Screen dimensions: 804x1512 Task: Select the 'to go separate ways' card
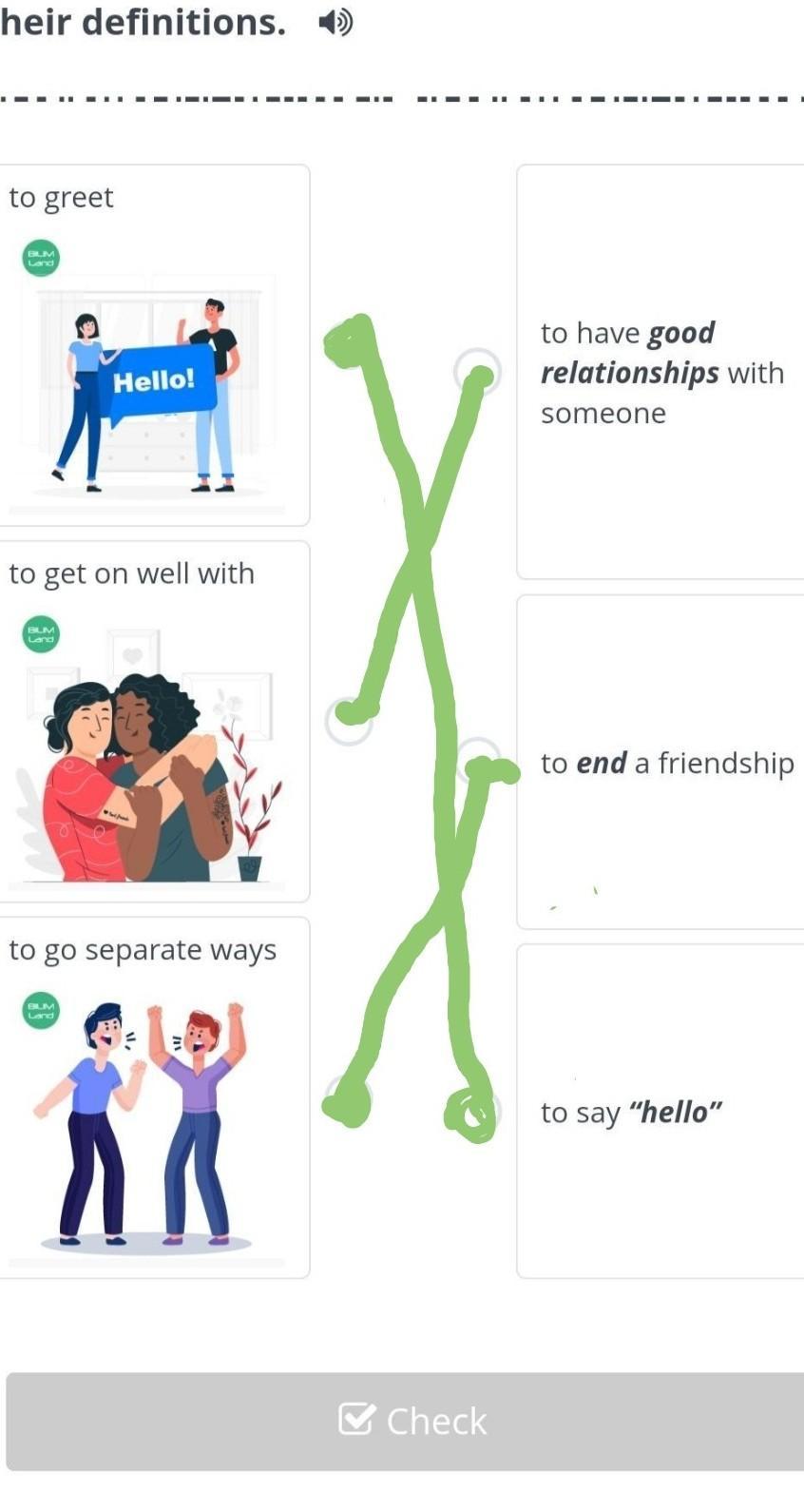(x=154, y=1097)
